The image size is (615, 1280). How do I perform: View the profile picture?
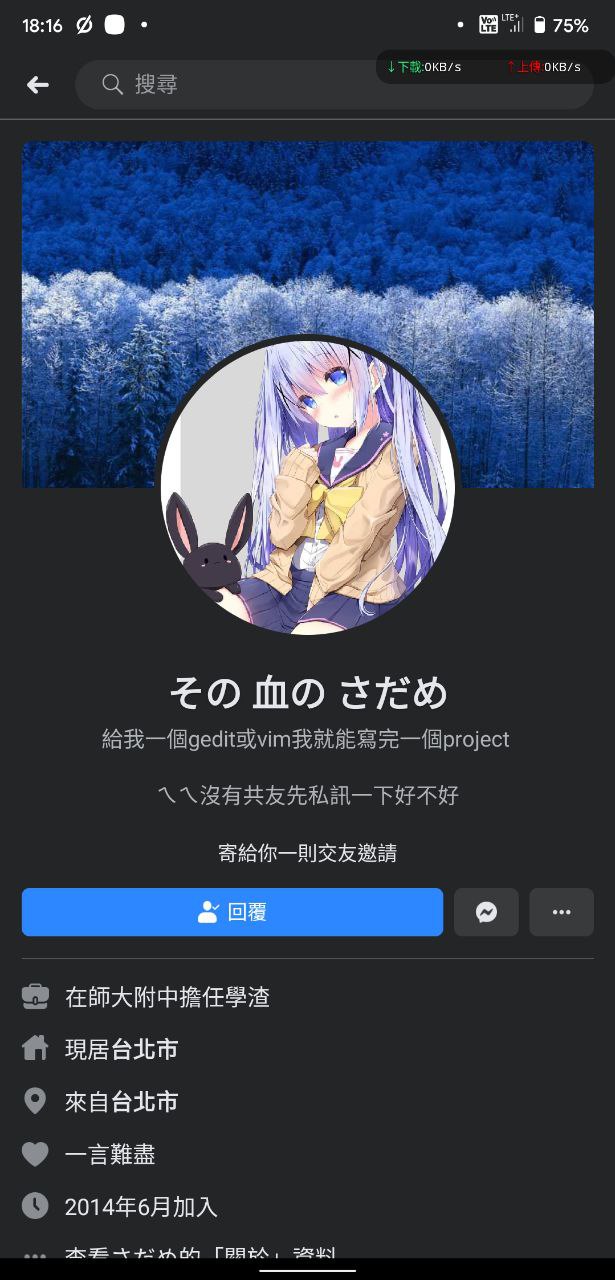coord(307,486)
